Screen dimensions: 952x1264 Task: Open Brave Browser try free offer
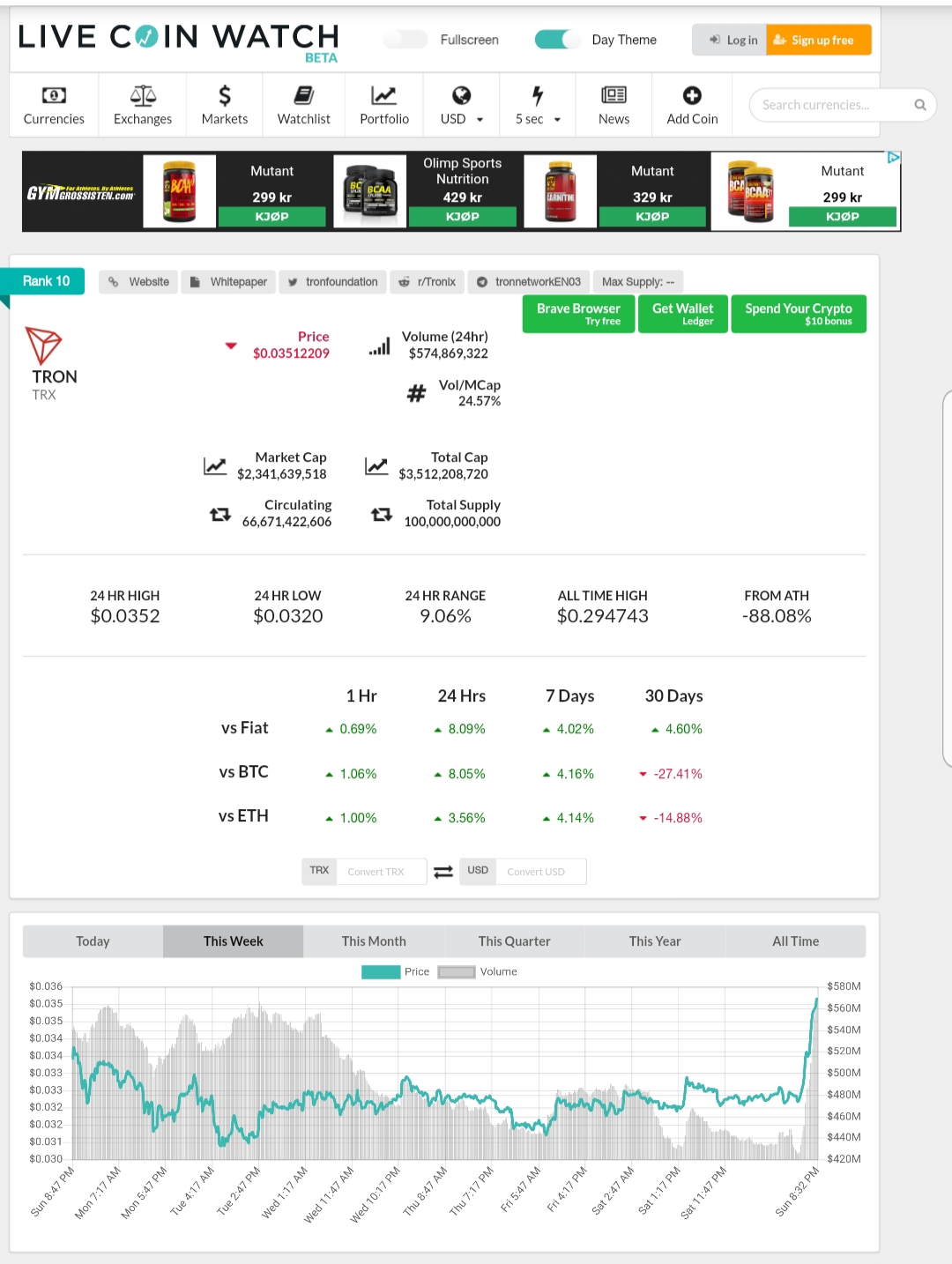click(x=578, y=314)
